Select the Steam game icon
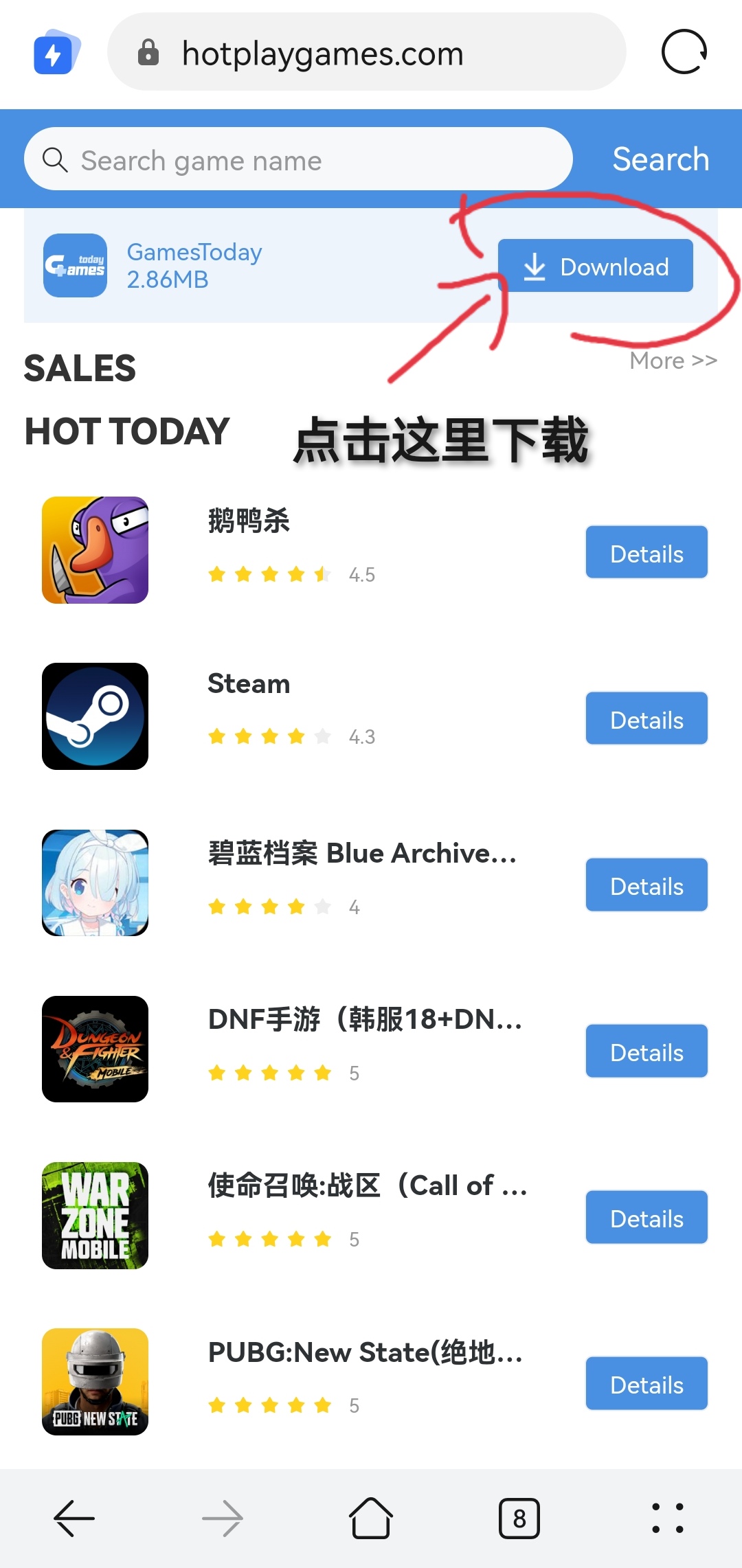Viewport: 742px width, 1568px height. click(95, 716)
